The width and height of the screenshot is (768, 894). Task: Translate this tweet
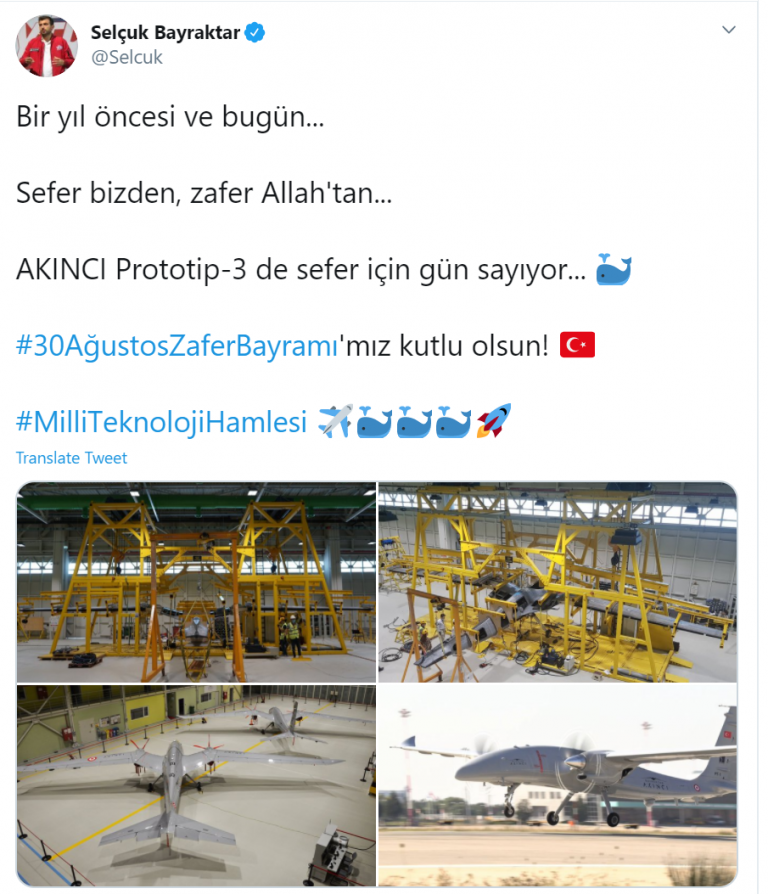72,458
